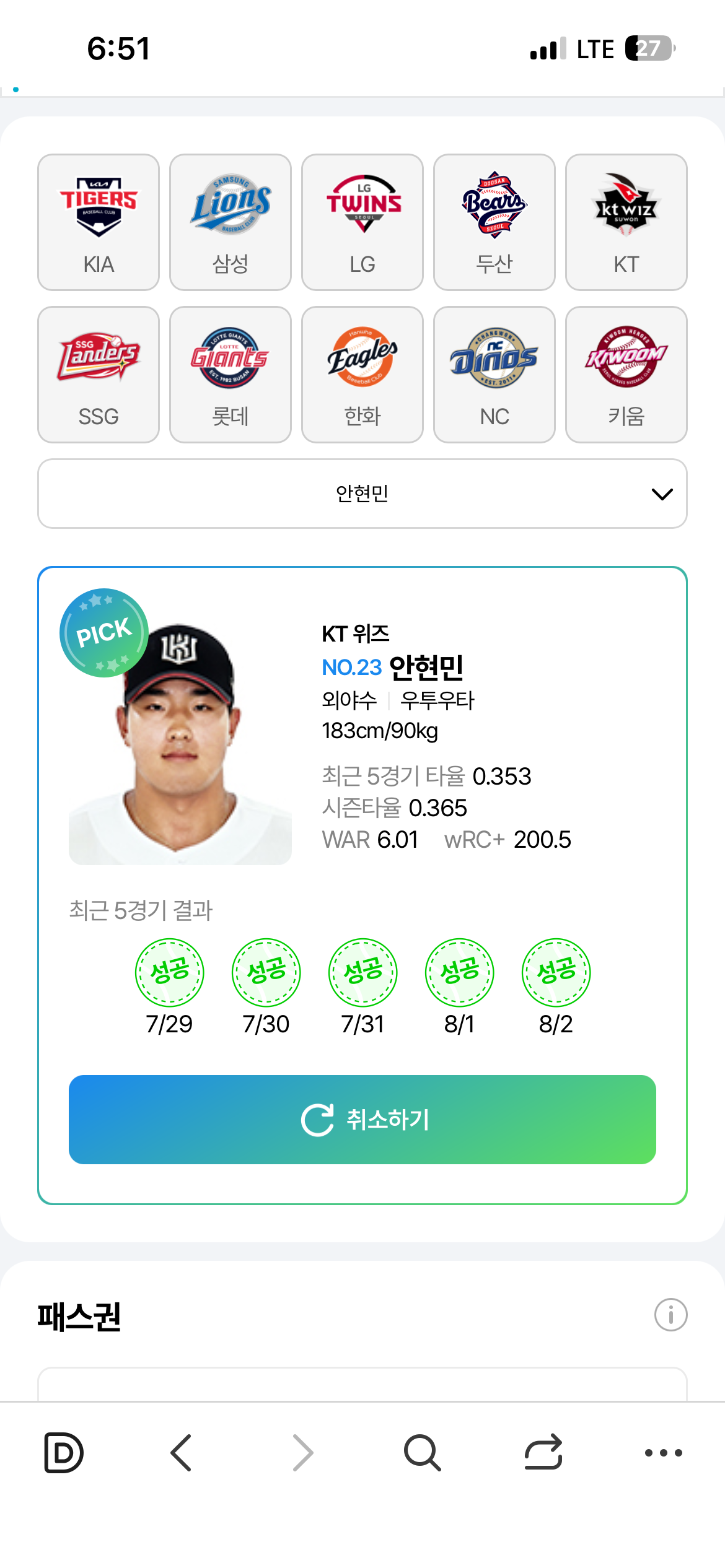725x1568 pixels.
Task: Choose the LG Twins team
Action: 362,222
